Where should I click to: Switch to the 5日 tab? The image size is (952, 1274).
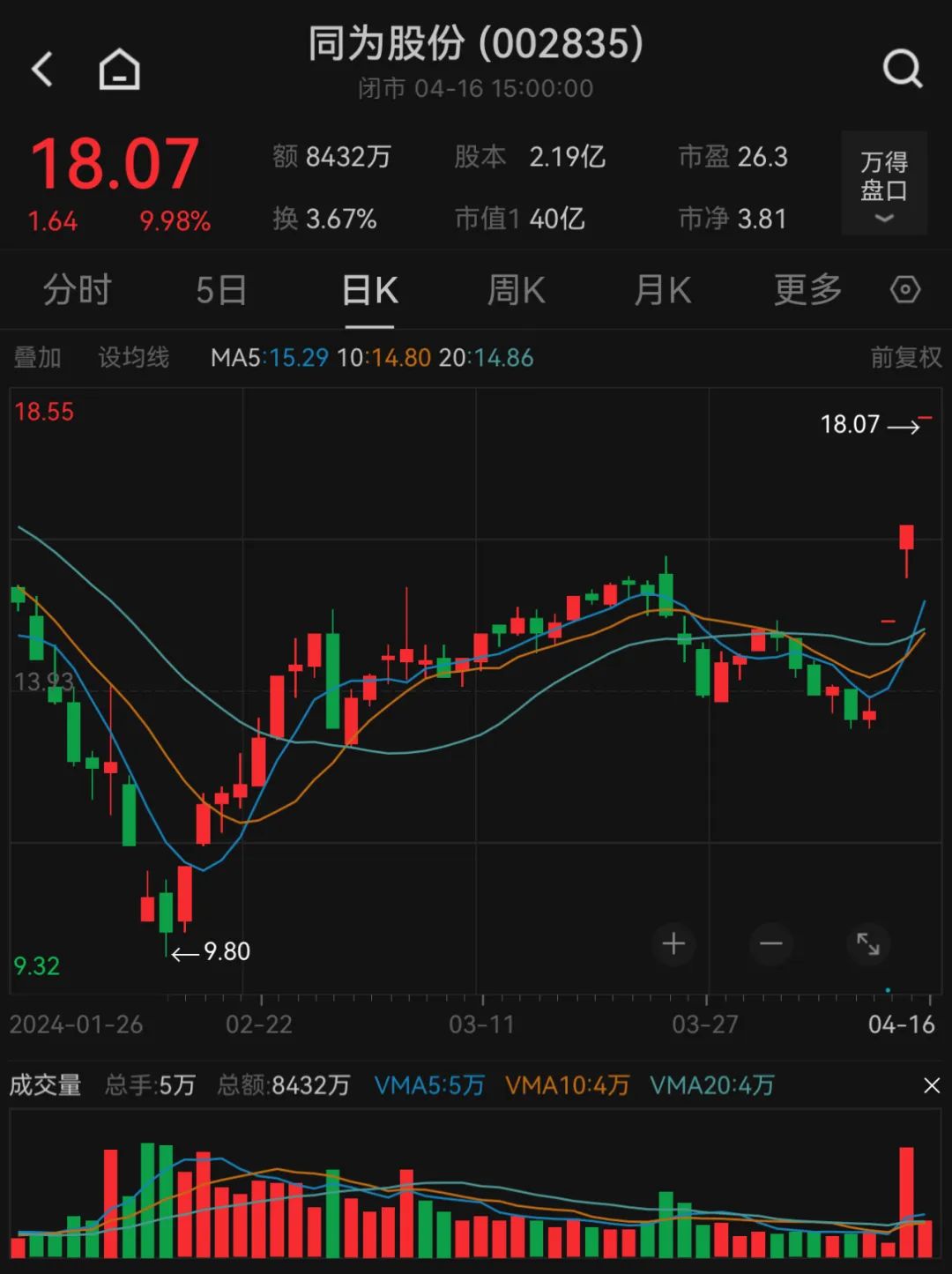[220, 290]
